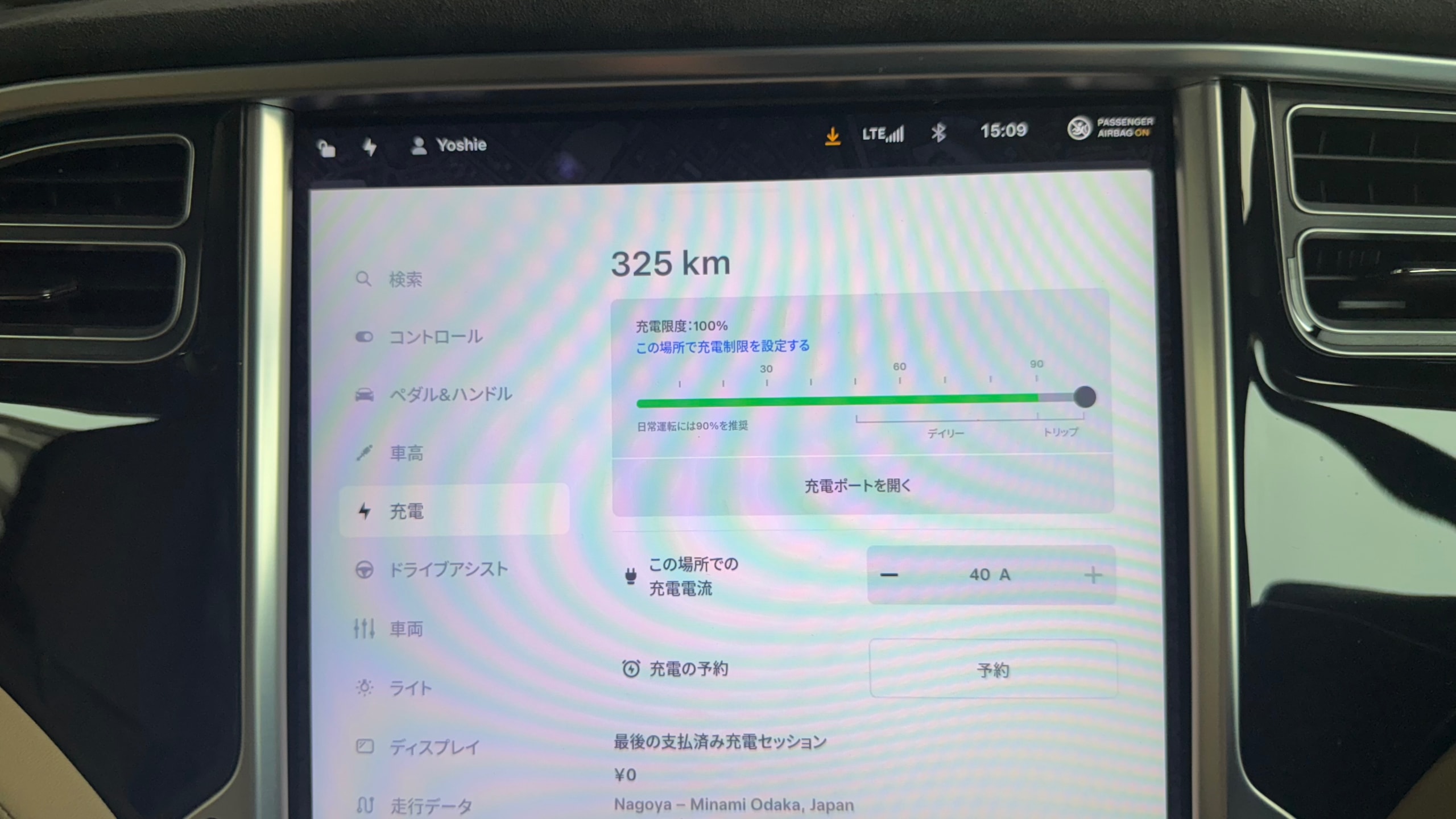Open the 車高 suspension settings
This screenshot has width=1456, height=819.
coord(406,453)
